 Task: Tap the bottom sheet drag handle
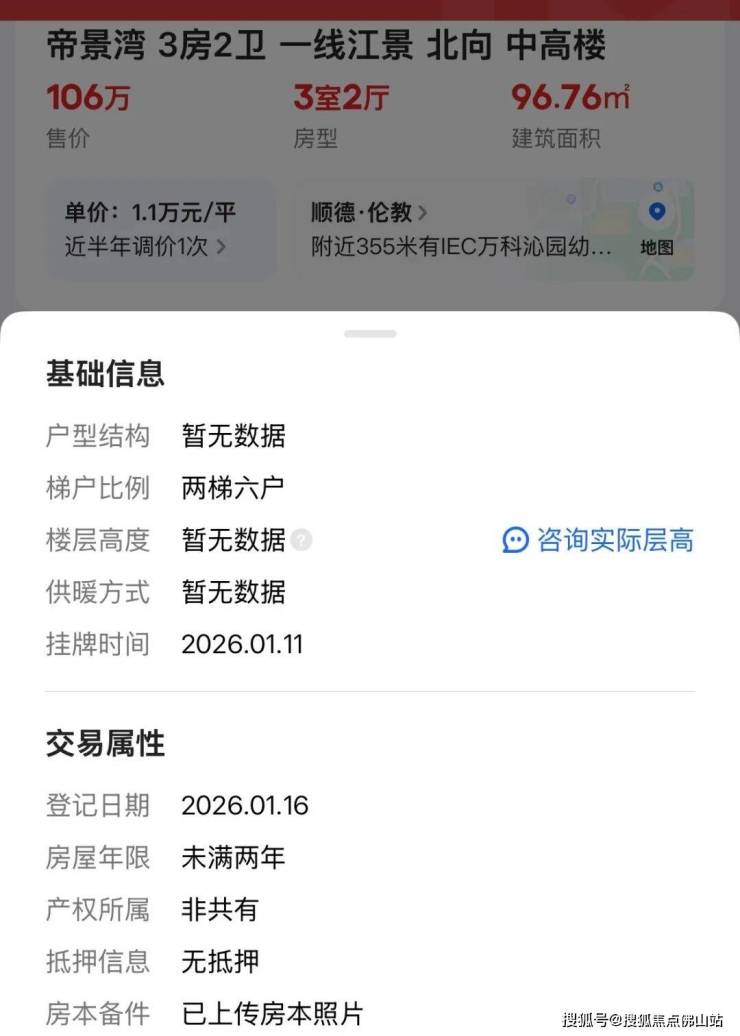370,333
